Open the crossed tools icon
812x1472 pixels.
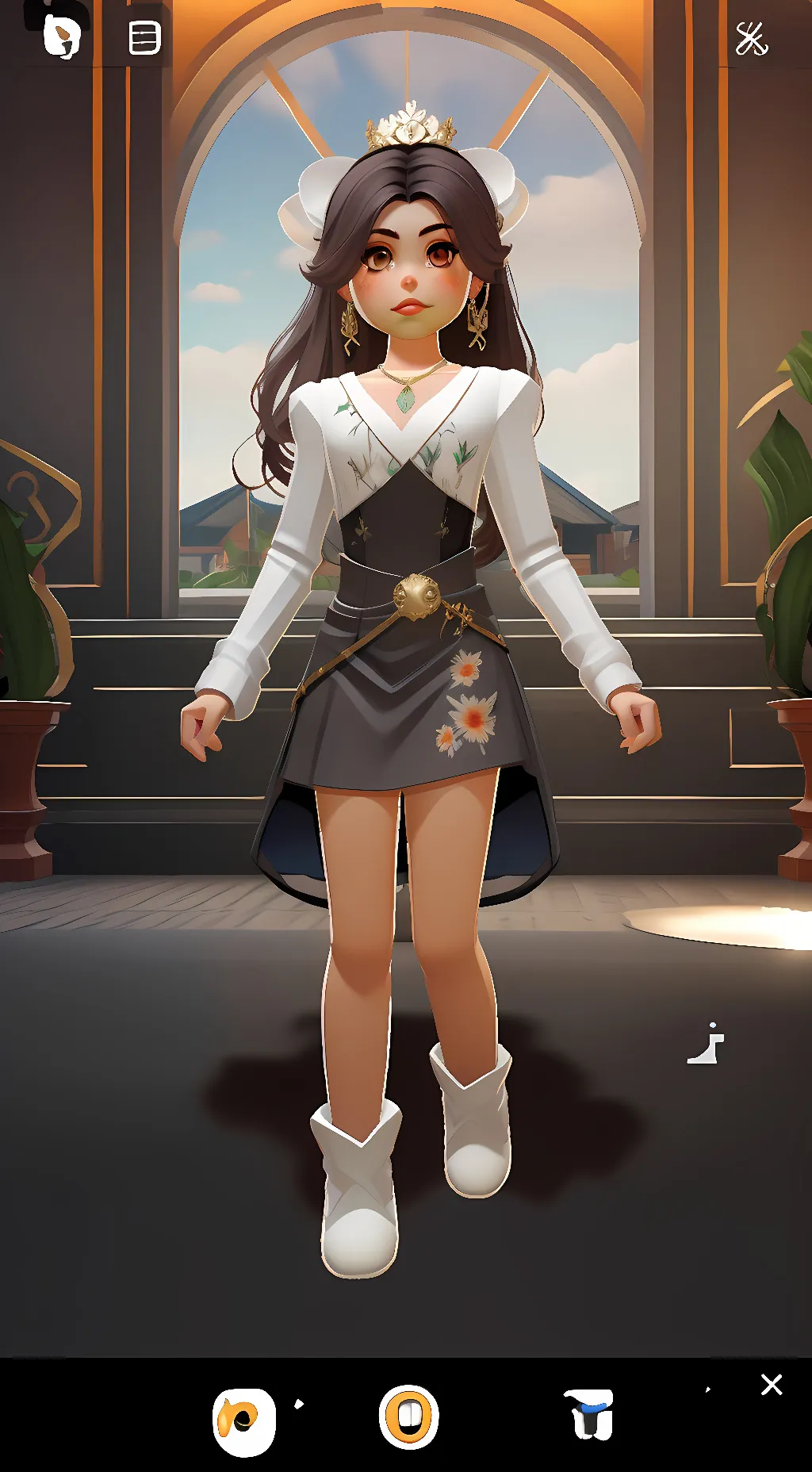pyautogui.click(x=751, y=39)
